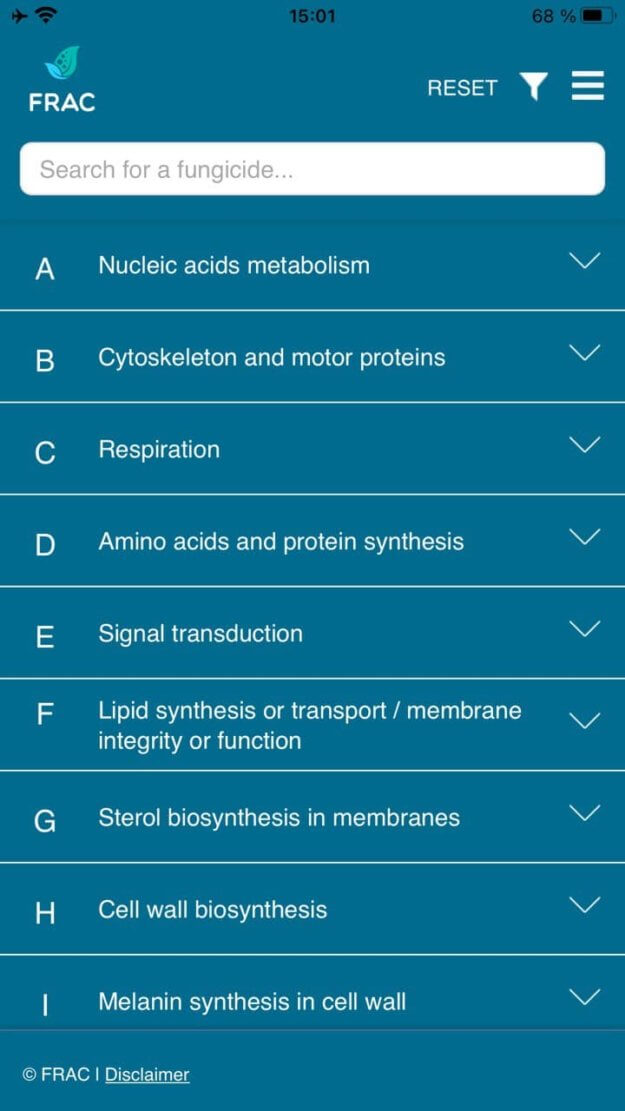Expand Melanin synthesis in cell wall
This screenshot has width=625, height=1111.
[x=584, y=997]
